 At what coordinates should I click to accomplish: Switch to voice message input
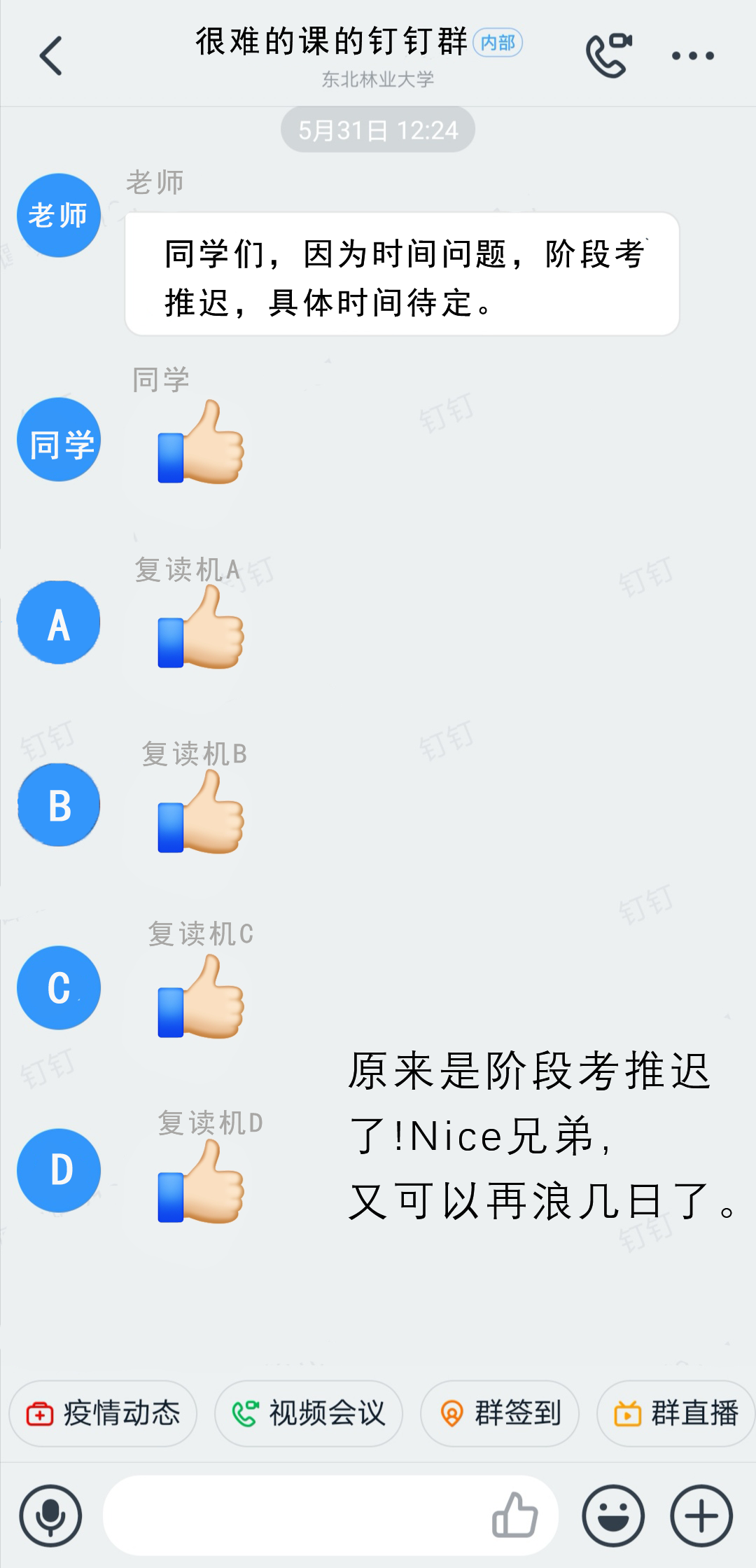click(x=50, y=1515)
